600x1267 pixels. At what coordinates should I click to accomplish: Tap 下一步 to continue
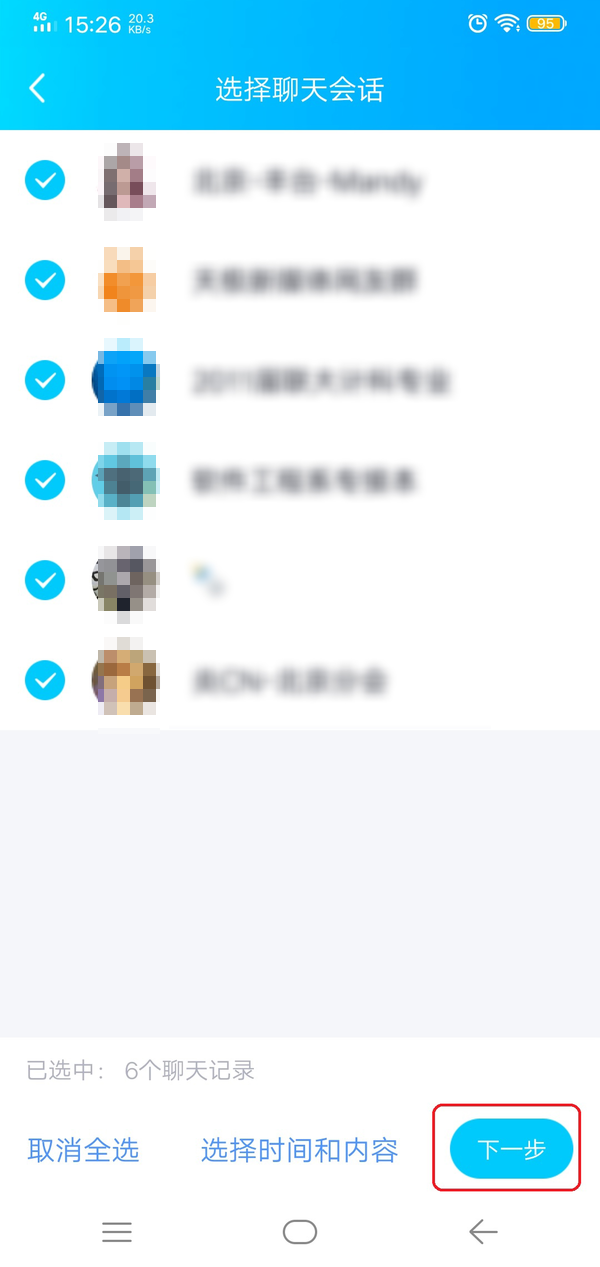click(x=511, y=1149)
